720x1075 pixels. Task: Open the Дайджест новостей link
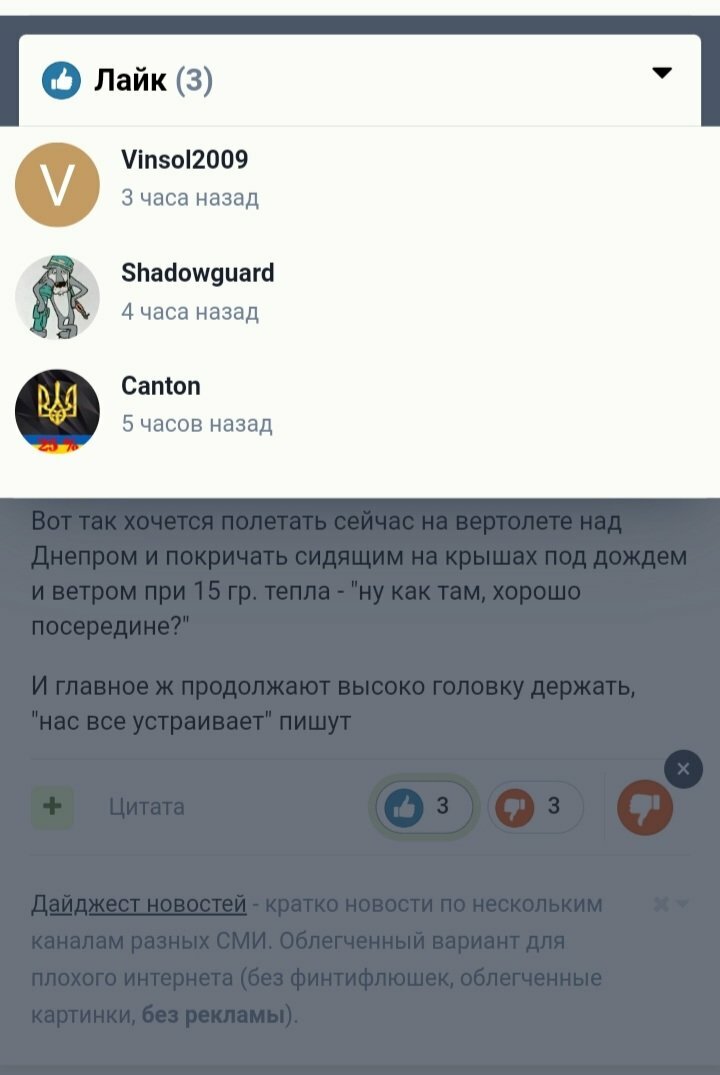coord(139,904)
